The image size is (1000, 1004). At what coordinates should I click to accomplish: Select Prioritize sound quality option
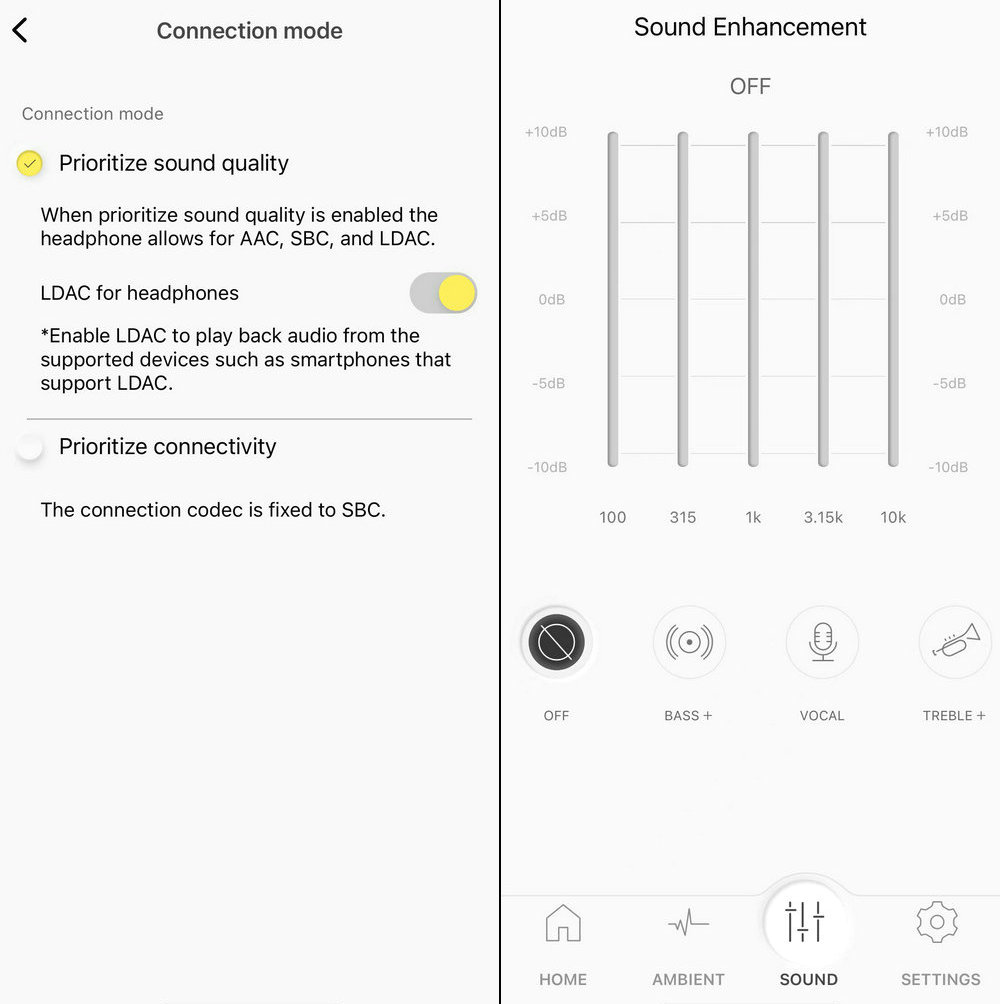coord(30,163)
